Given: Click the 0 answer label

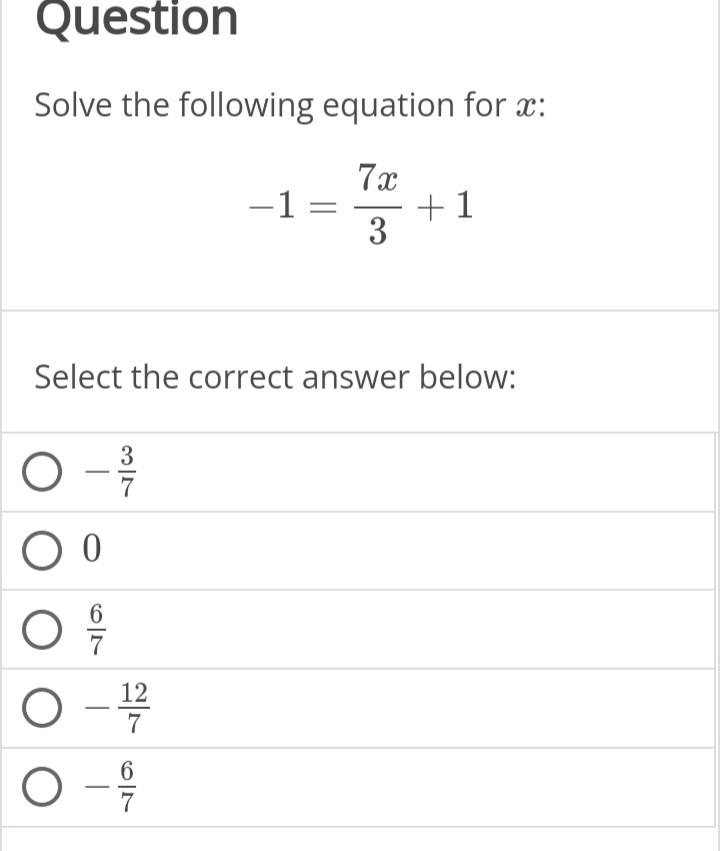Looking at the screenshot, I should [92, 549].
